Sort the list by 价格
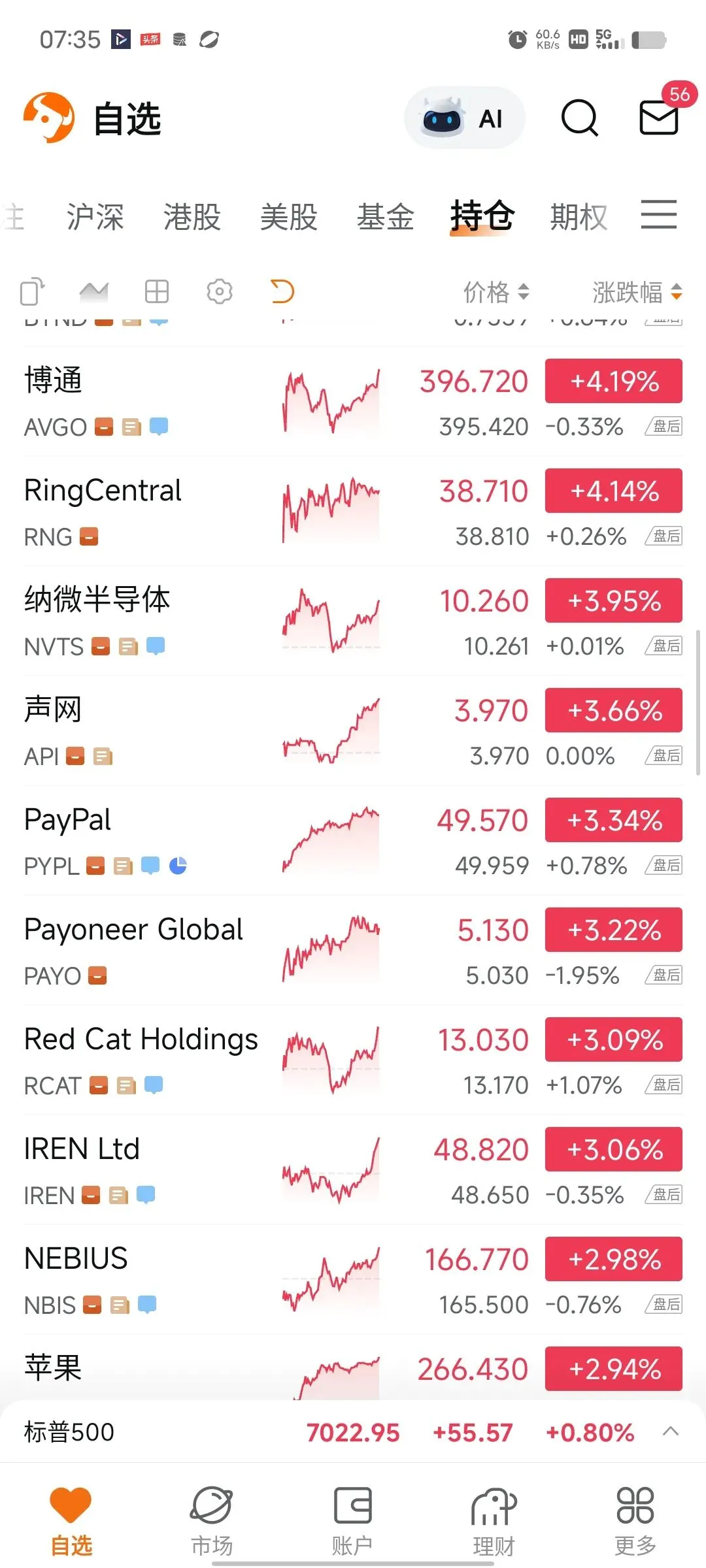706x1568 pixels. [x=496, y=292]
